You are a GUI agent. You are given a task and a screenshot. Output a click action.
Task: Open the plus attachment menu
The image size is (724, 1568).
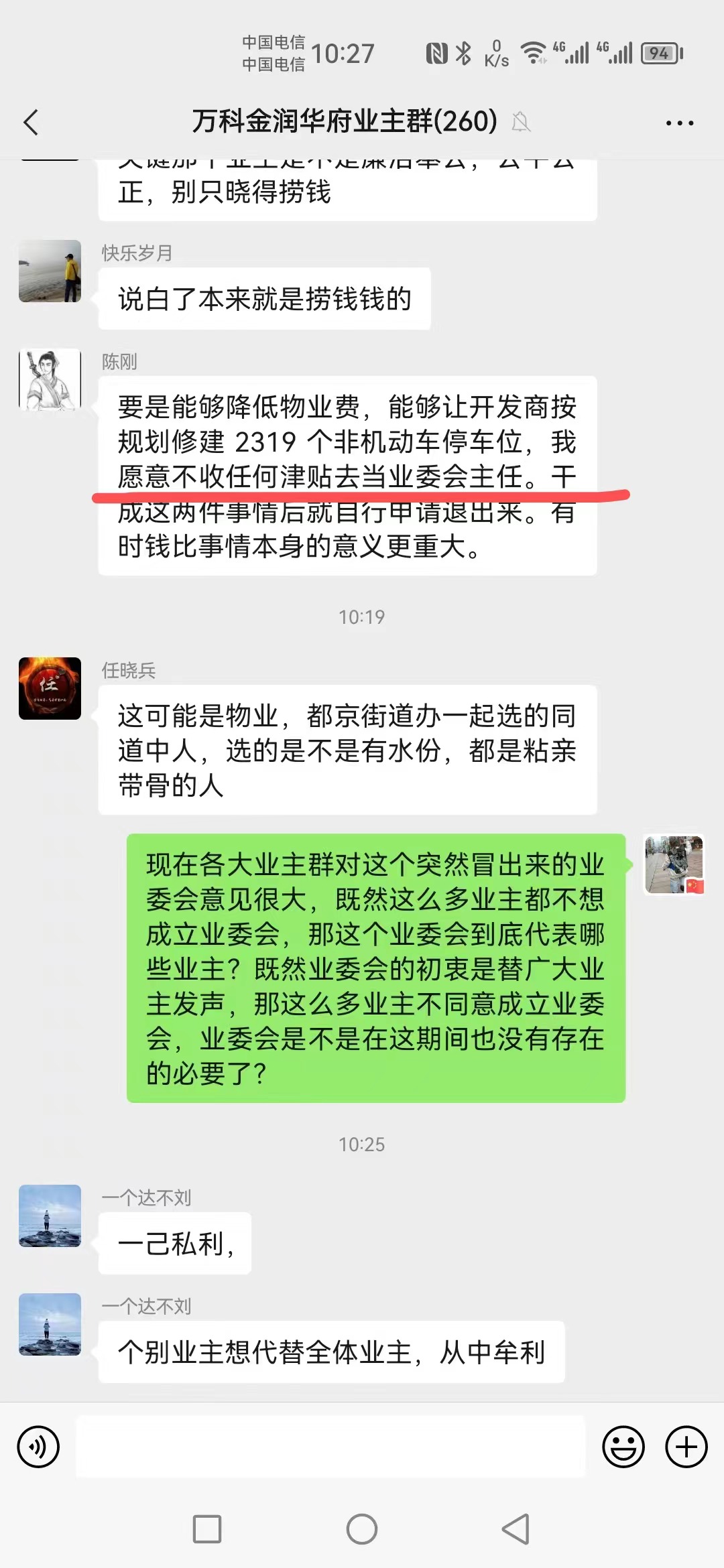[686, 1447]
